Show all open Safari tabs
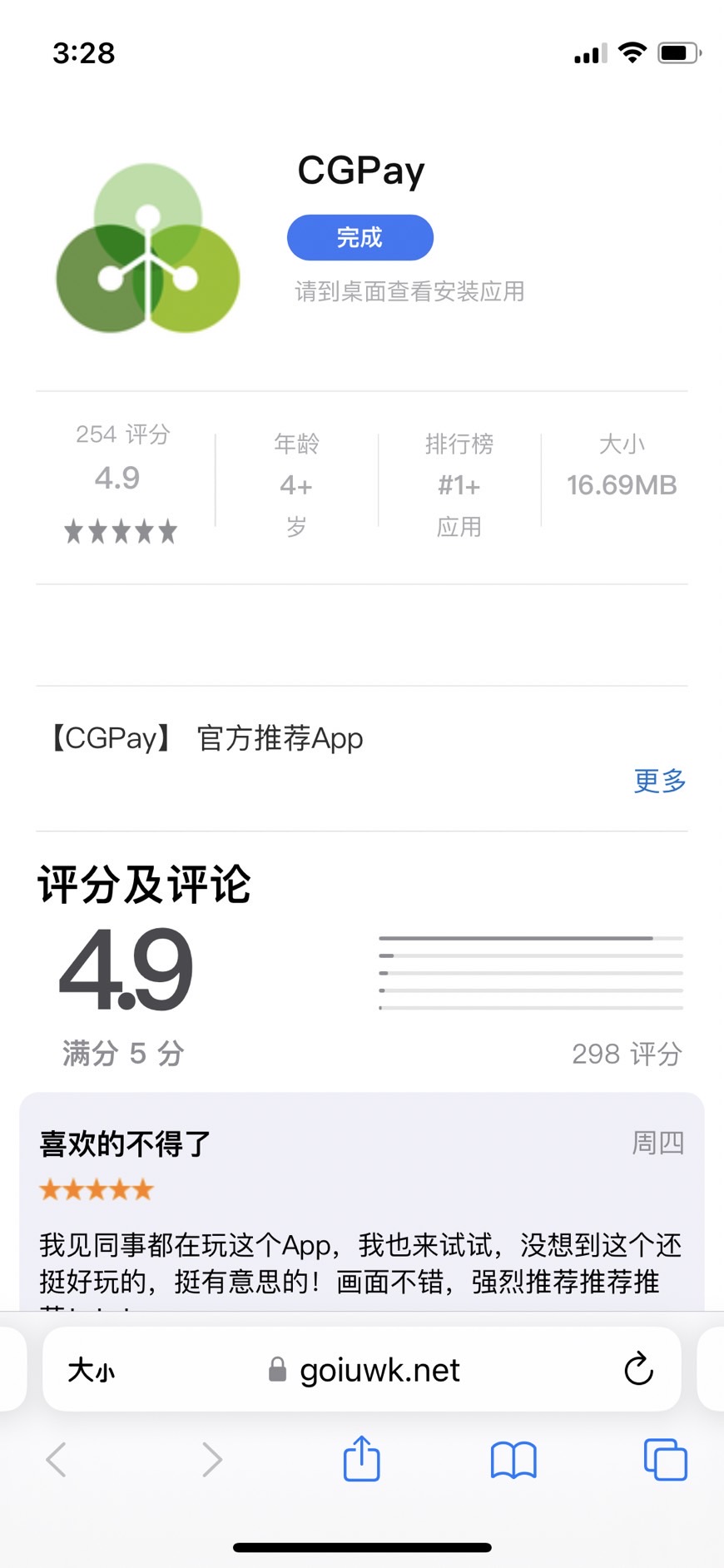 click(x=665, y=1460)
